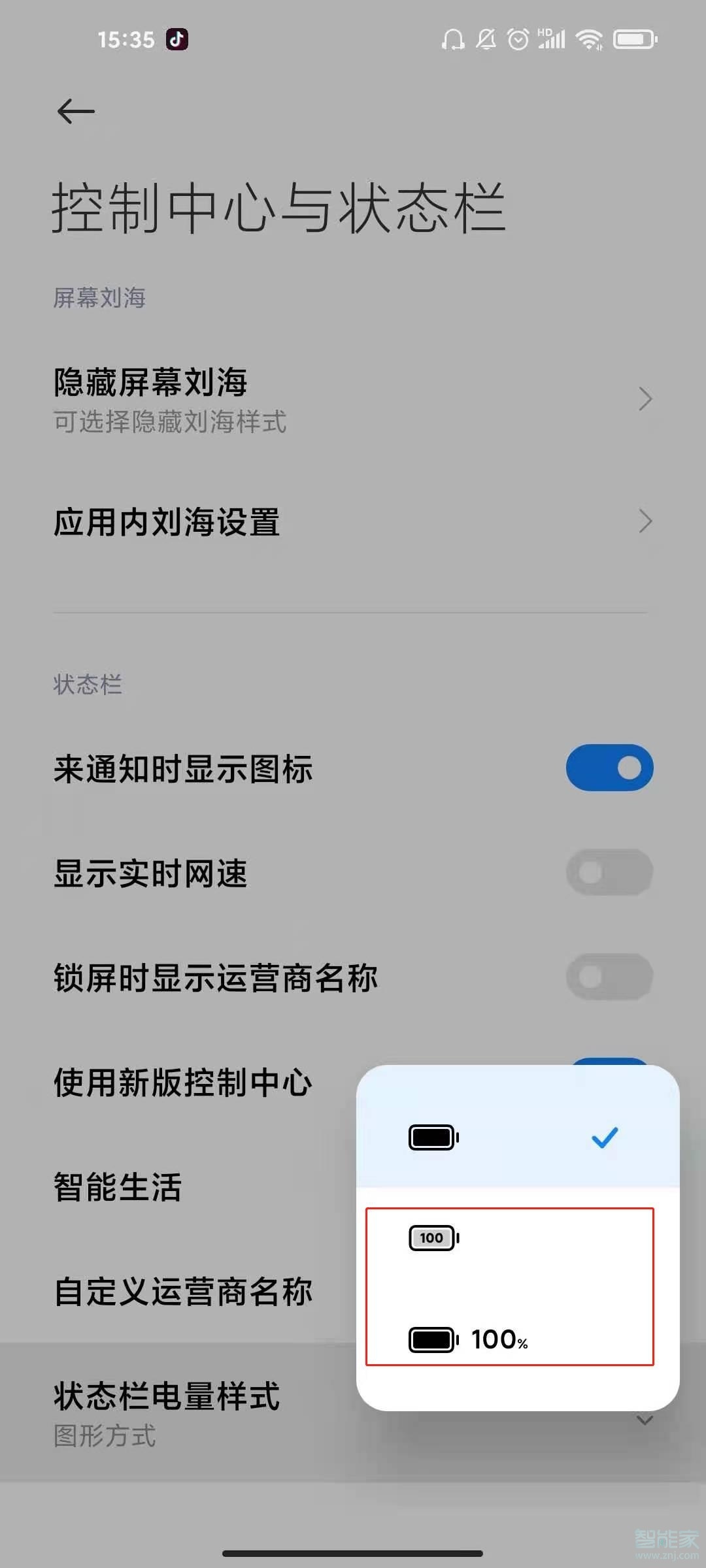Tap the muted bell icon in status bar
Image resolution: width=706 pixels, height=1568 pixels.
tap(486, 39)
